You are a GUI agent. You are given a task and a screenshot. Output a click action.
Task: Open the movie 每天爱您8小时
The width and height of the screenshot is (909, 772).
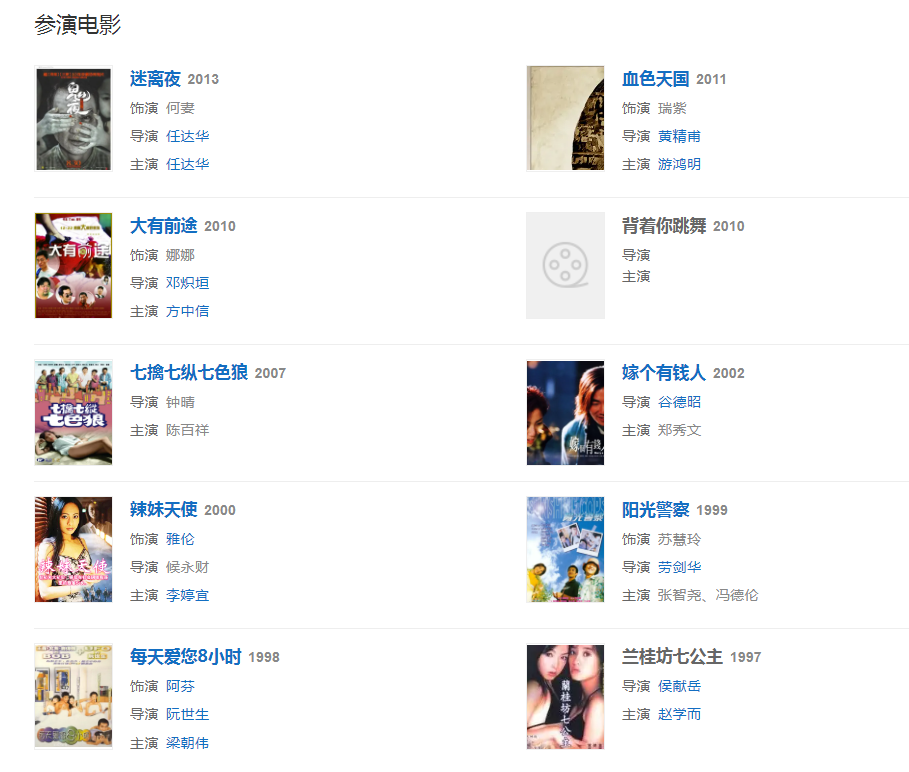tap(185, 657)
